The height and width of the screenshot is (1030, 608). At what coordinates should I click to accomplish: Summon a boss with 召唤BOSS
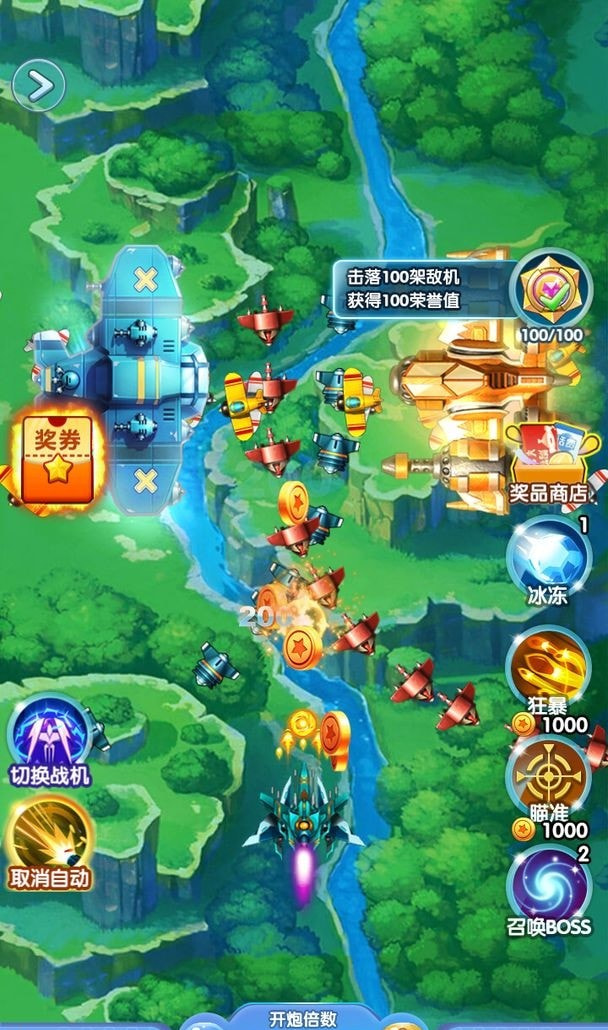548,885
